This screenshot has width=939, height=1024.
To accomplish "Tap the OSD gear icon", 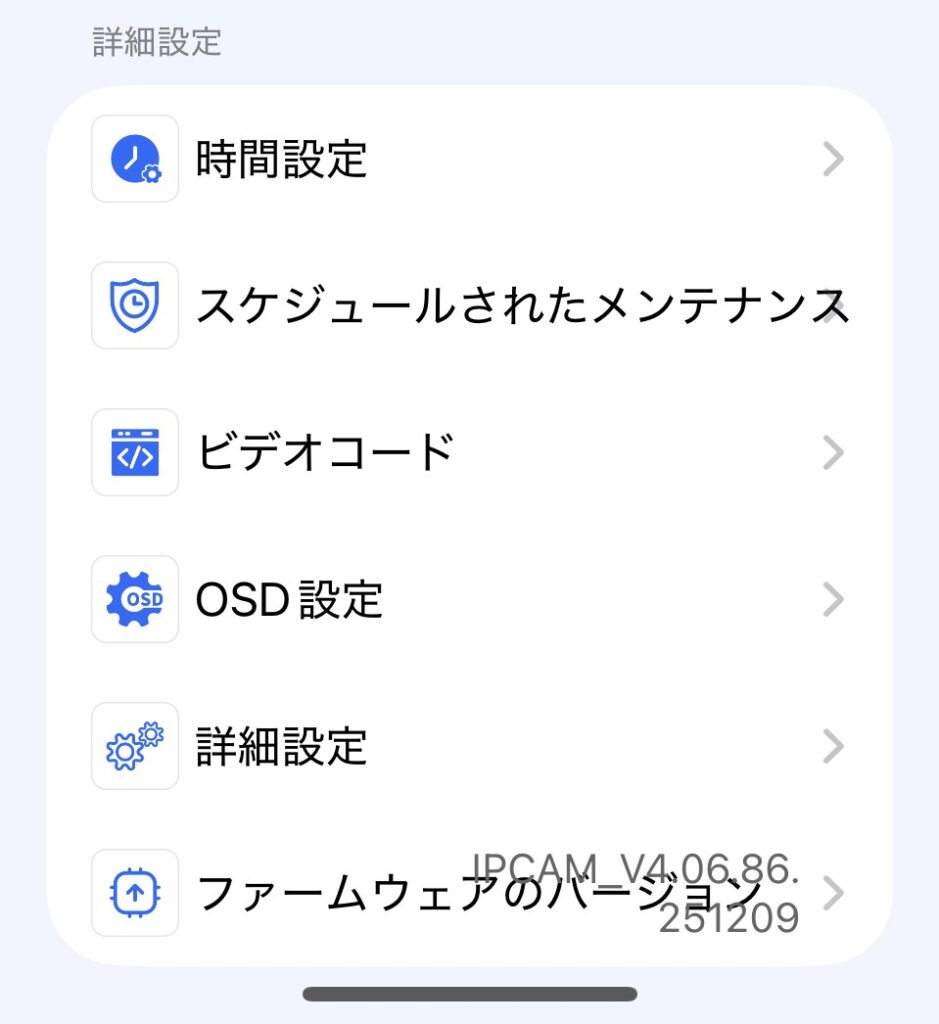I will pyautogui.click(x=134, y=599).
